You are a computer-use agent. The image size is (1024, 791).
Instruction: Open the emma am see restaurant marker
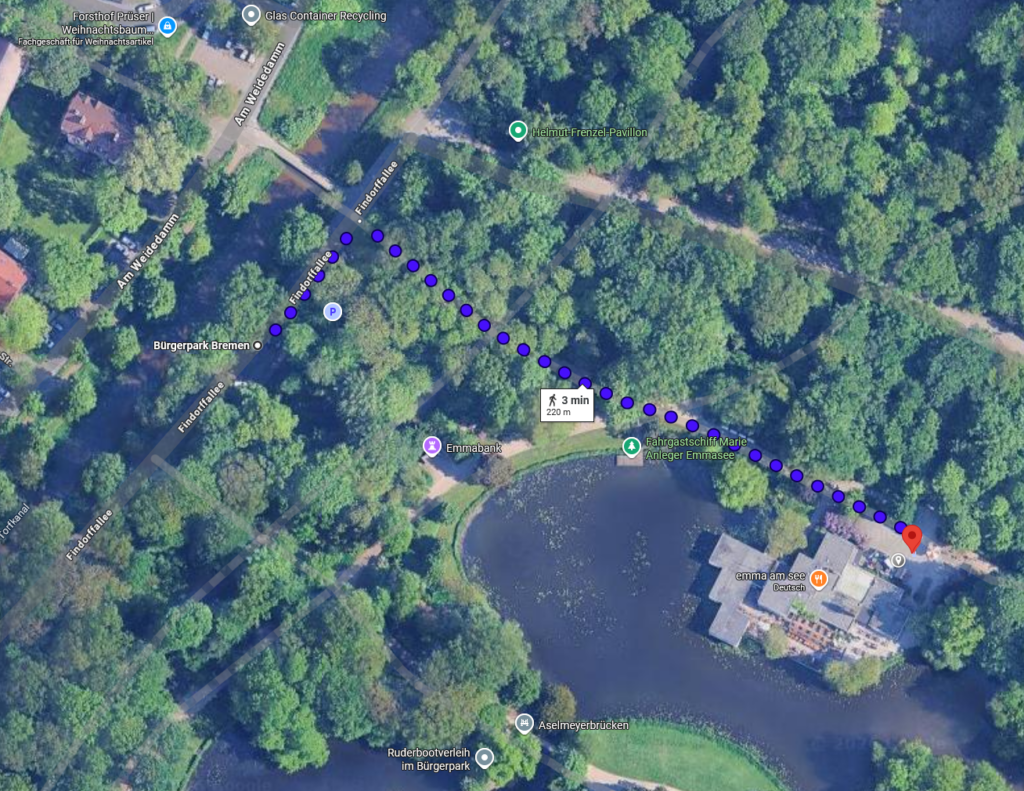(819, 577)
